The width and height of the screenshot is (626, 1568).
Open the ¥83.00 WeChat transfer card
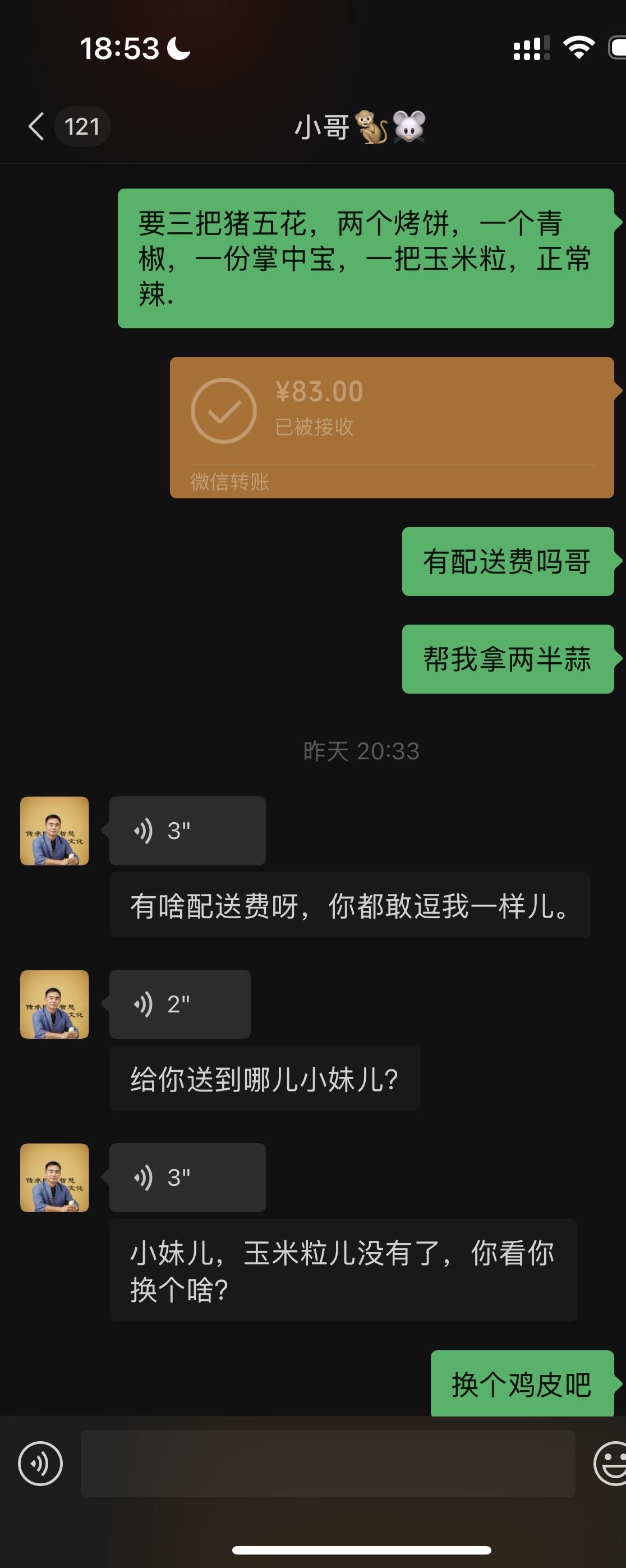click(x=391, y=427)
